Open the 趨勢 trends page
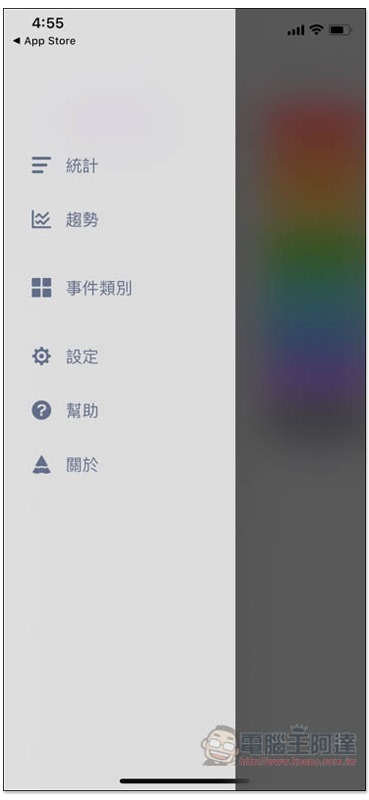Image resolution: width=369 pixels, height=800 pixels. point(119,220)
